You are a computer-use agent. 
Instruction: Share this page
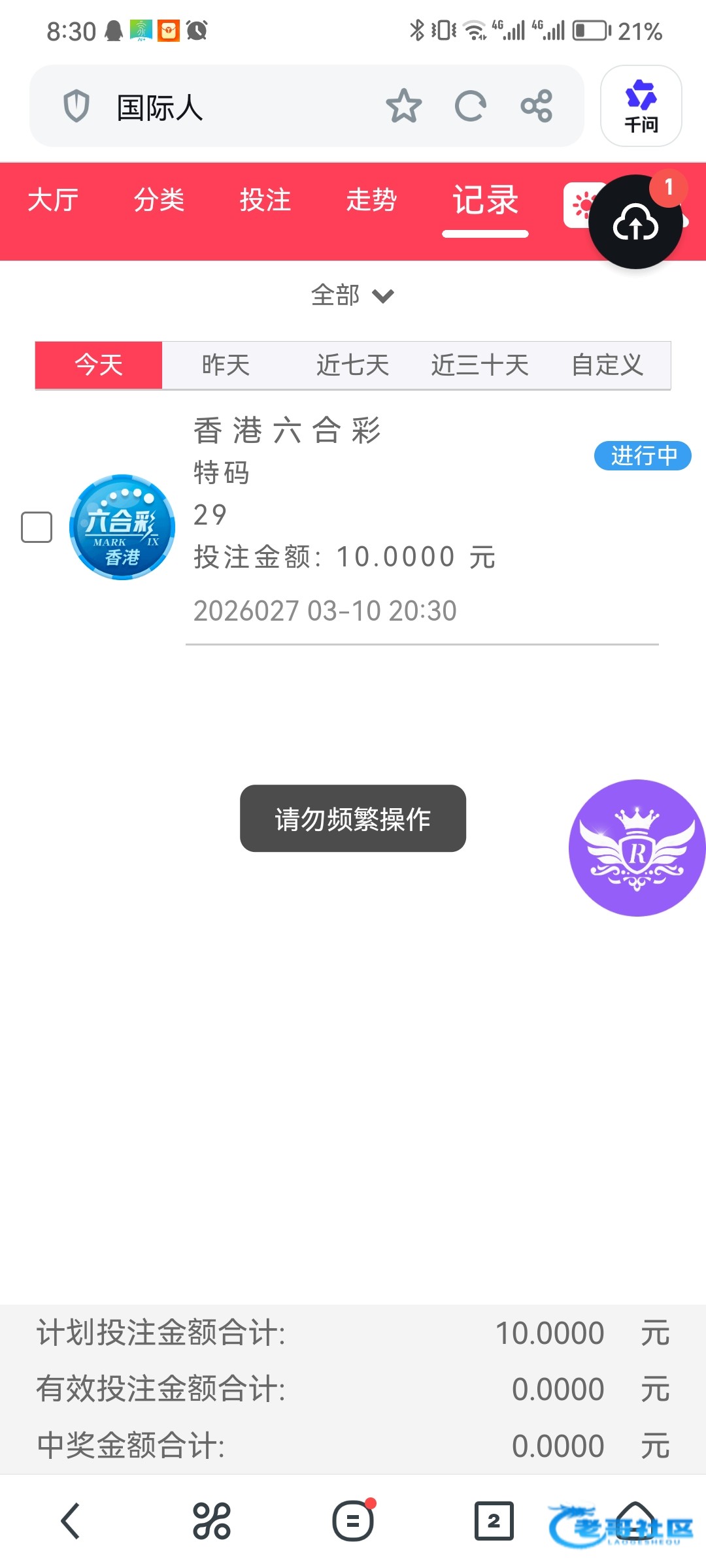[x=537, y=106]
